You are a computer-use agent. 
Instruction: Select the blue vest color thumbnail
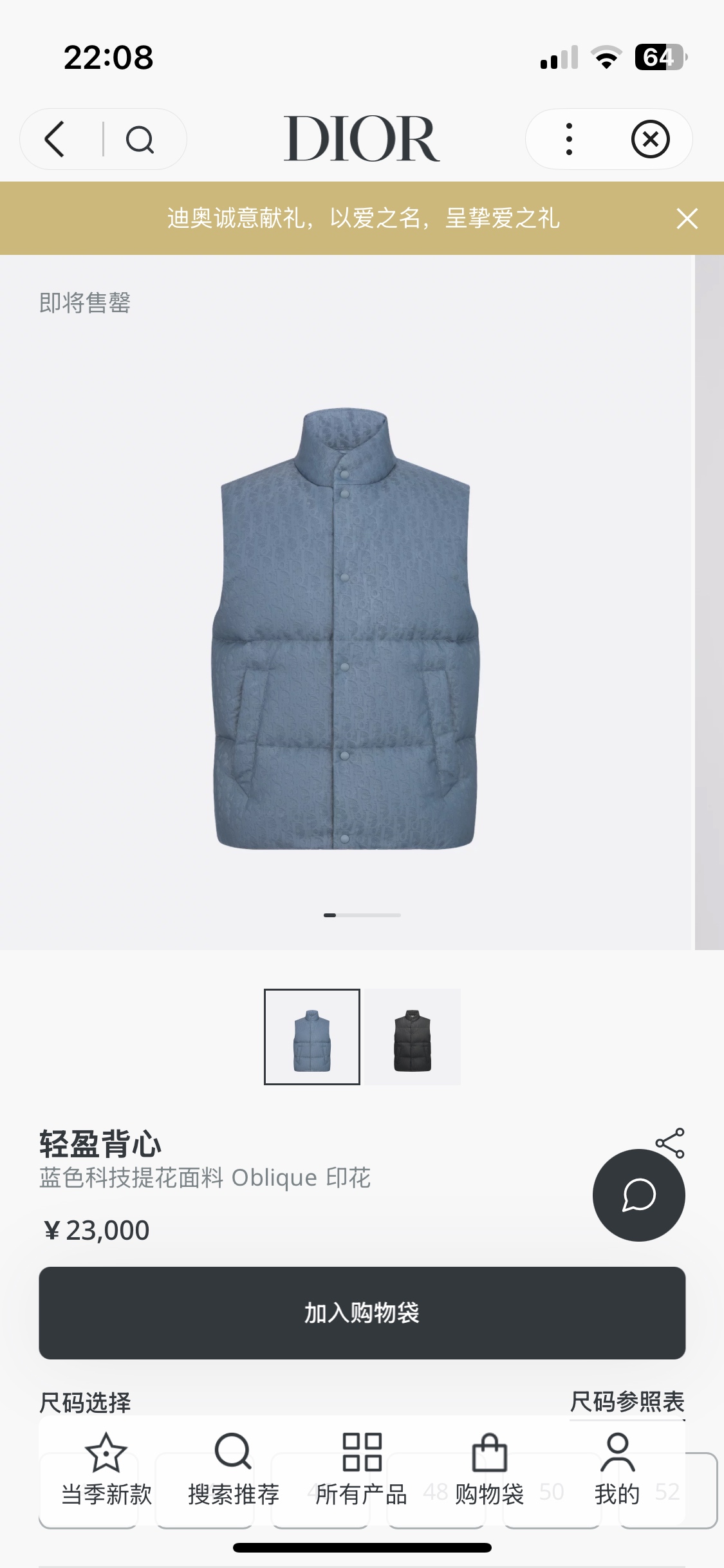click(x=312, y=1036)
